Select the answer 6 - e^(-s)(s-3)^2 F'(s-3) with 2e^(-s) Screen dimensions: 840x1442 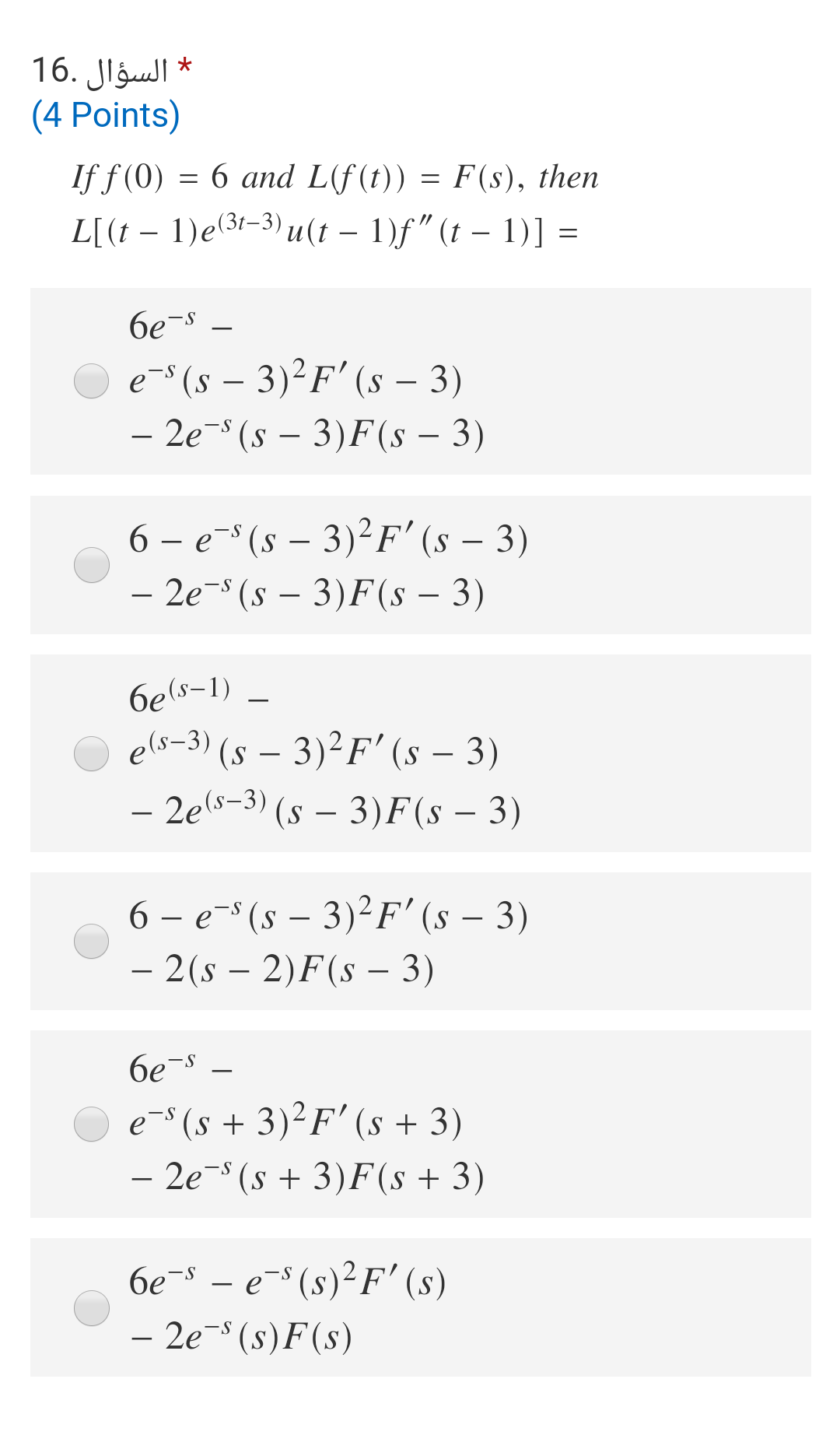[x=92, y=565]
